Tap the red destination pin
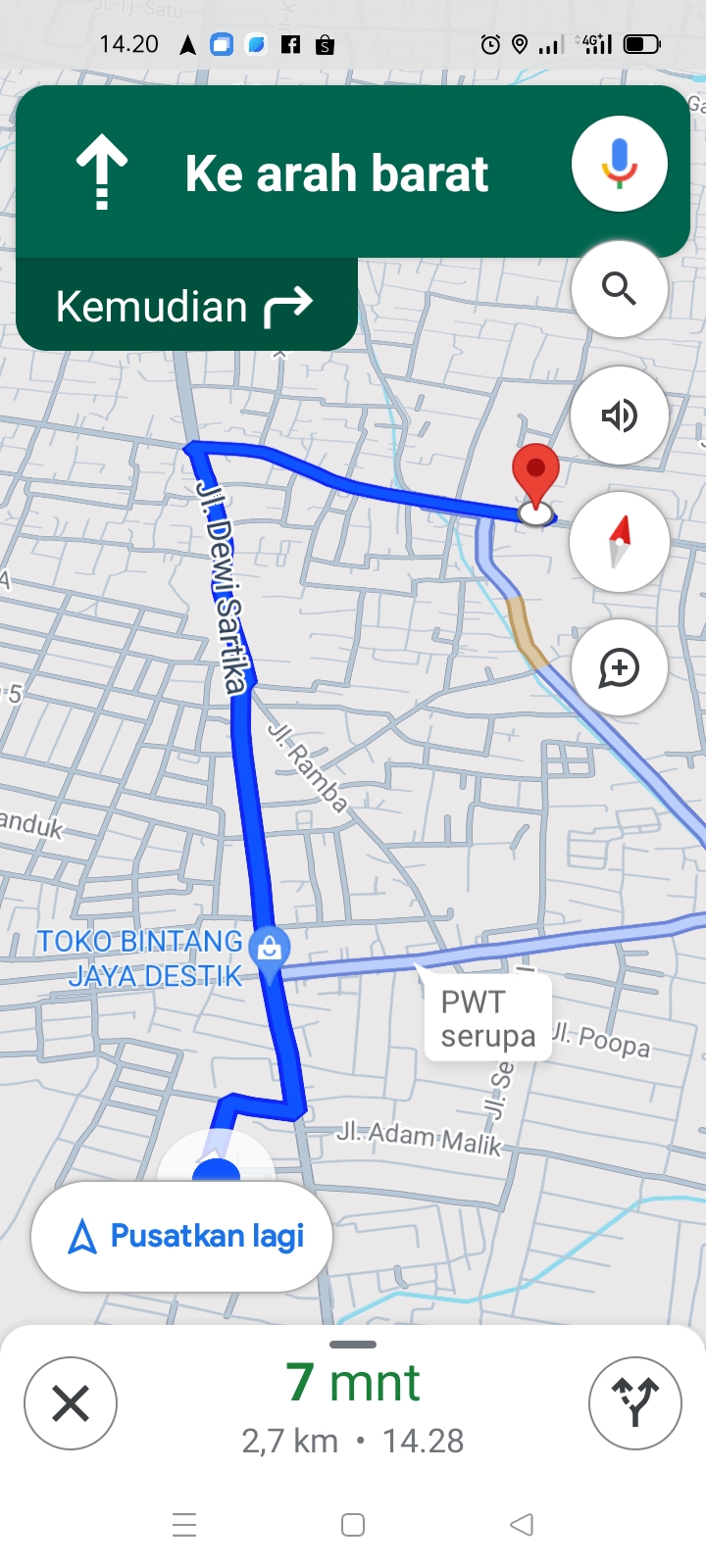 (x=535, y=479)
